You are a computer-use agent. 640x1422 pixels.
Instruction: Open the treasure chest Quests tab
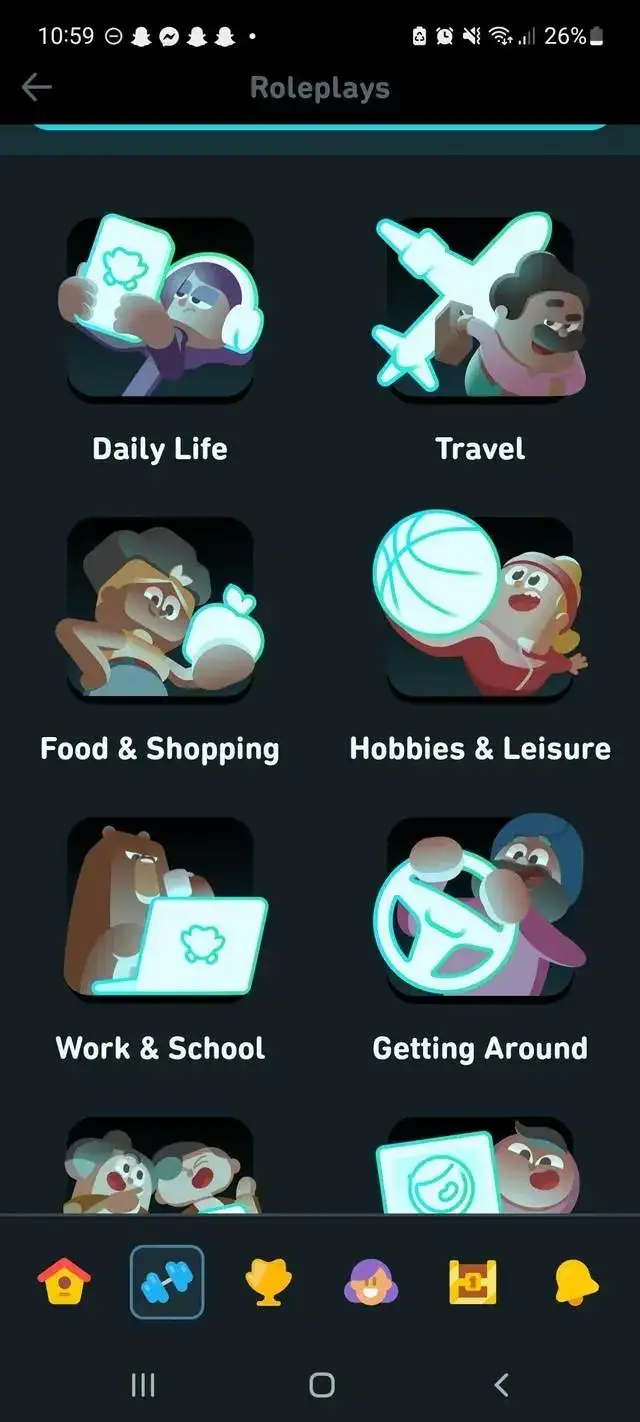(x=473, y=1281)
